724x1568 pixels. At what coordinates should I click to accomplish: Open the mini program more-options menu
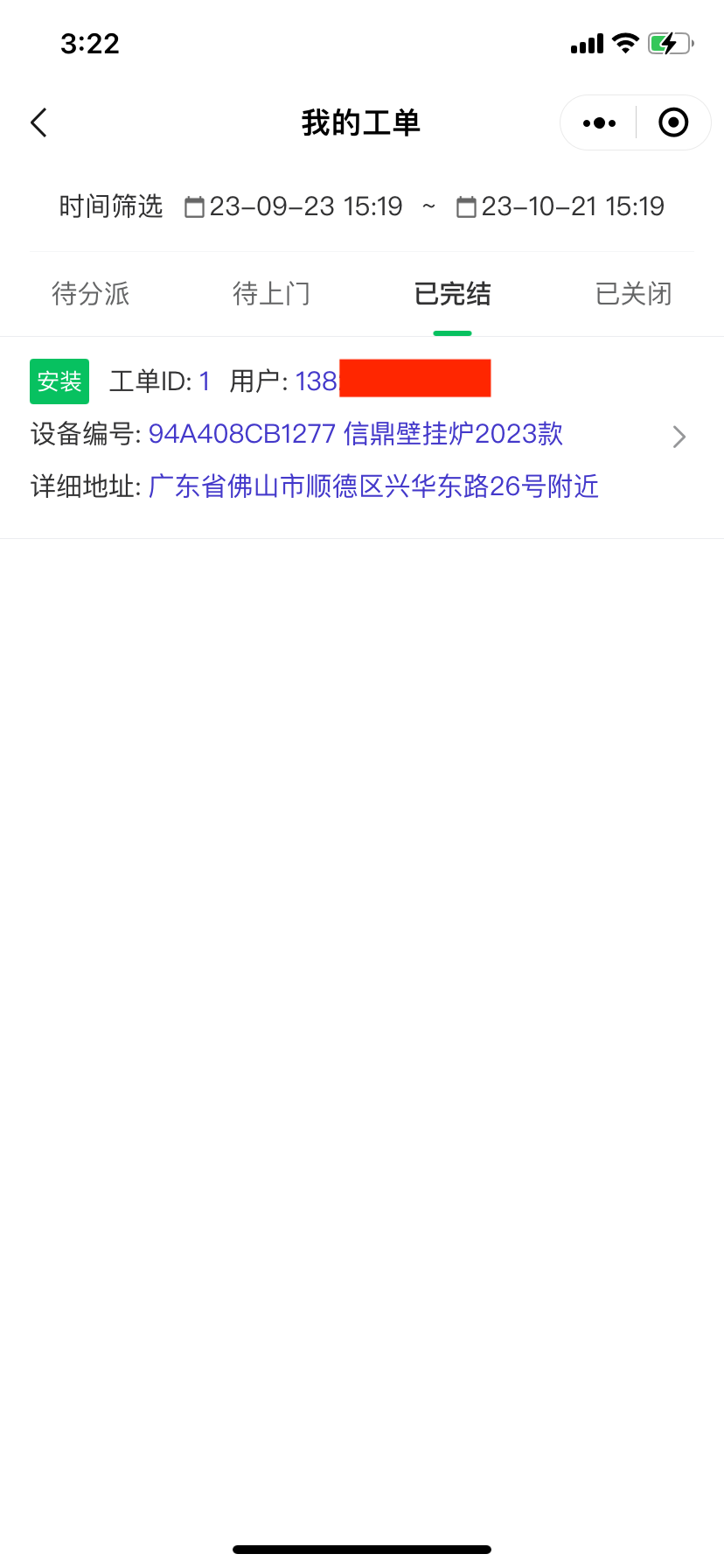click(x=599, y=123)
